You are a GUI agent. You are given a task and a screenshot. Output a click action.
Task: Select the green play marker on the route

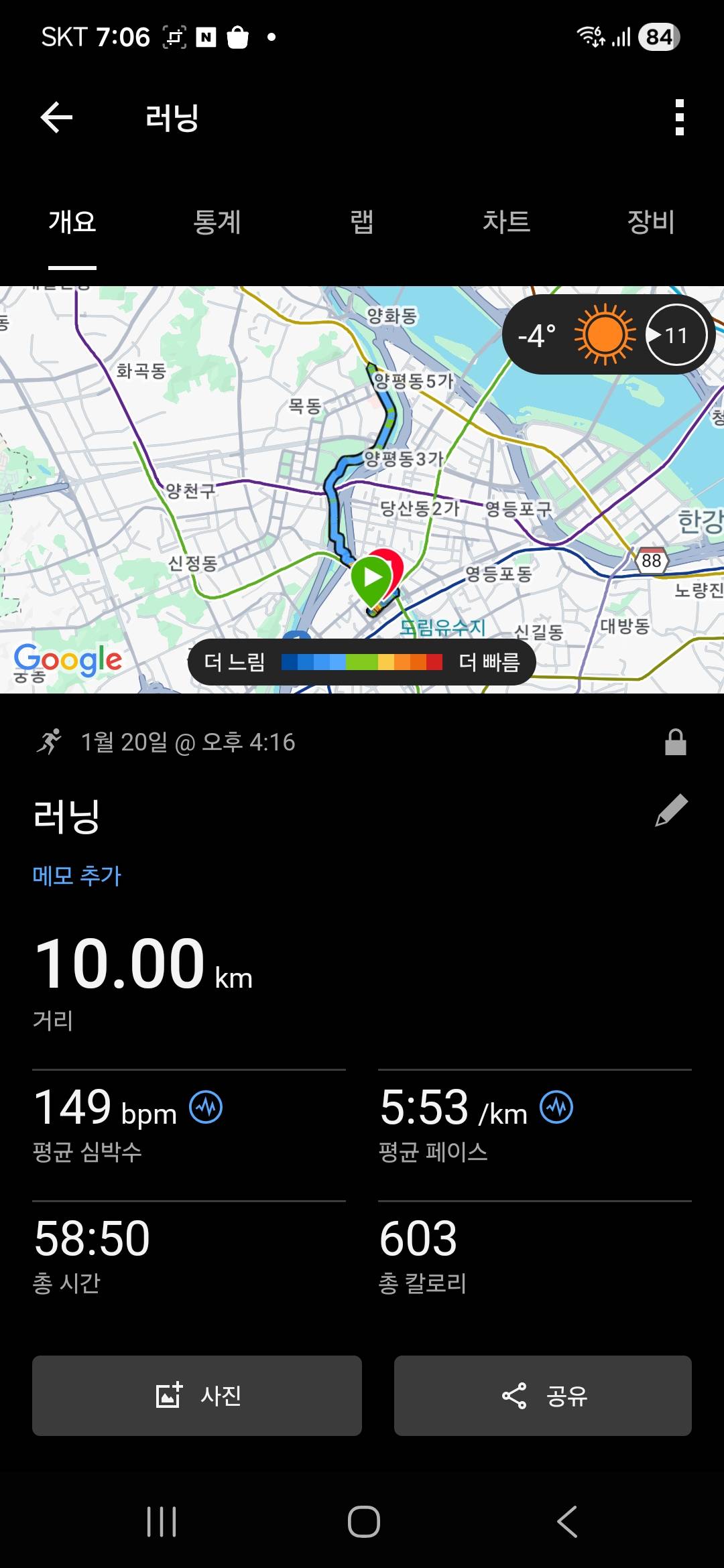tap(372, 578)
